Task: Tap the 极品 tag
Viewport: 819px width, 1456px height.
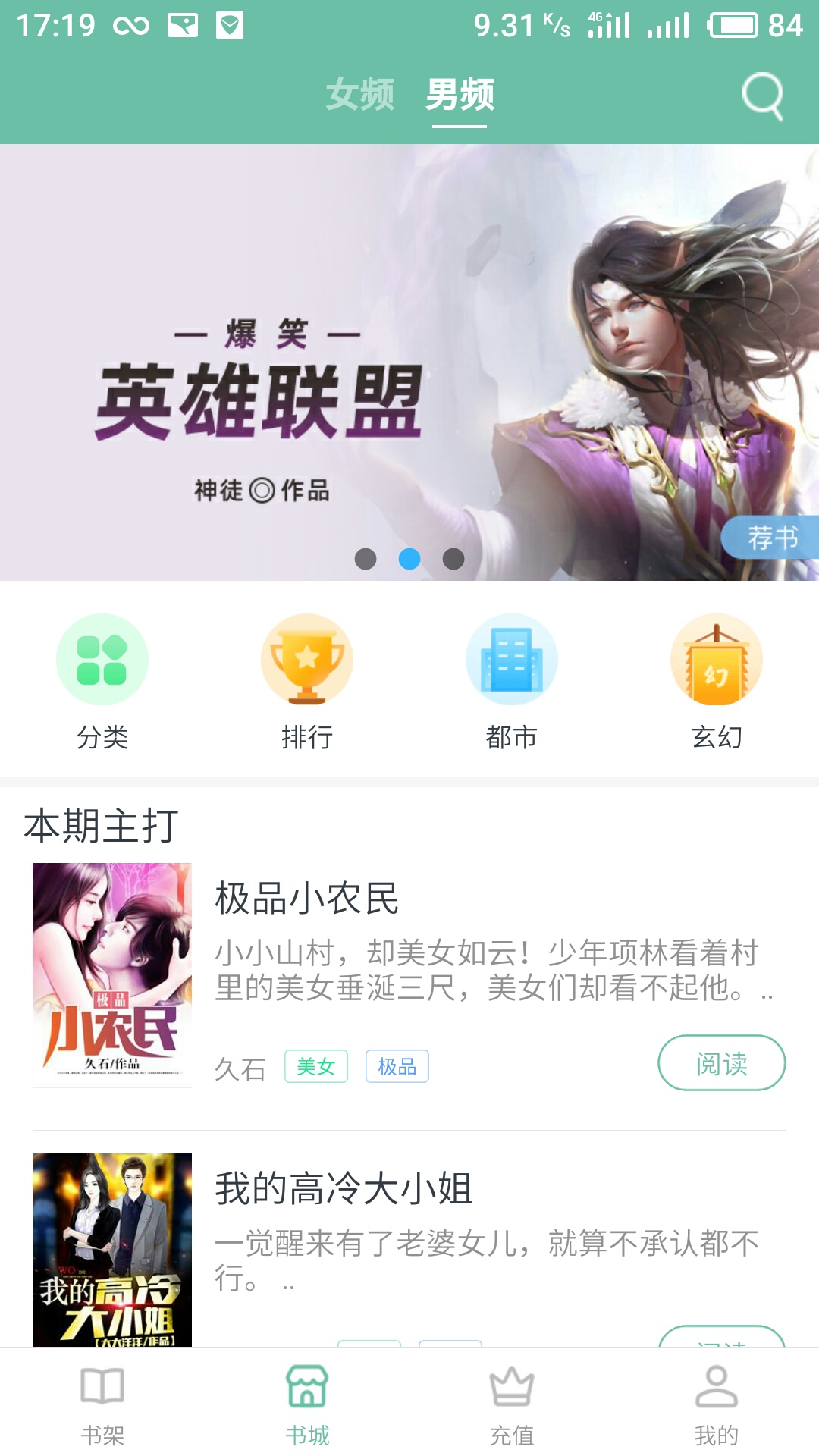Action: point(397,1066)
